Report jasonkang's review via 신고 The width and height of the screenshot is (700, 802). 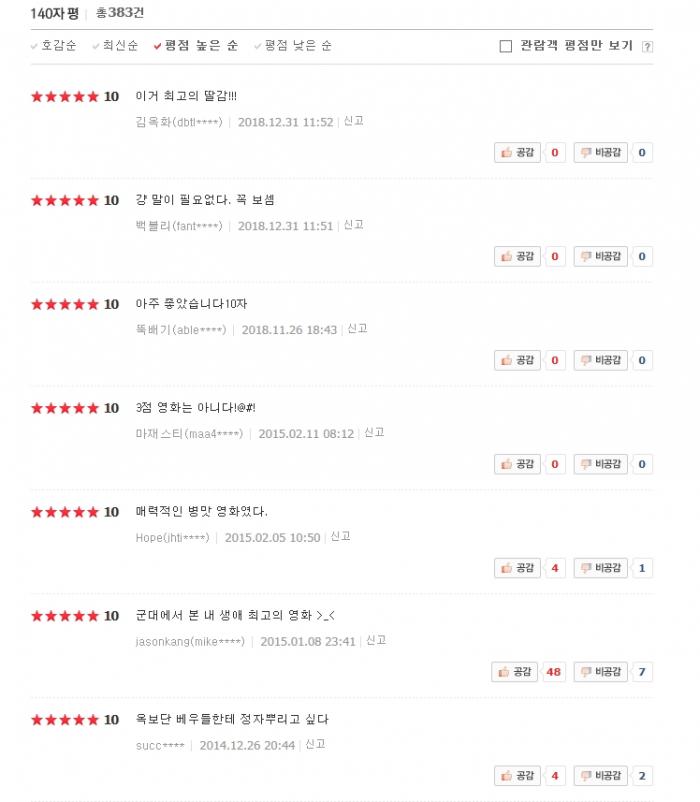click(x=376, y=641)
